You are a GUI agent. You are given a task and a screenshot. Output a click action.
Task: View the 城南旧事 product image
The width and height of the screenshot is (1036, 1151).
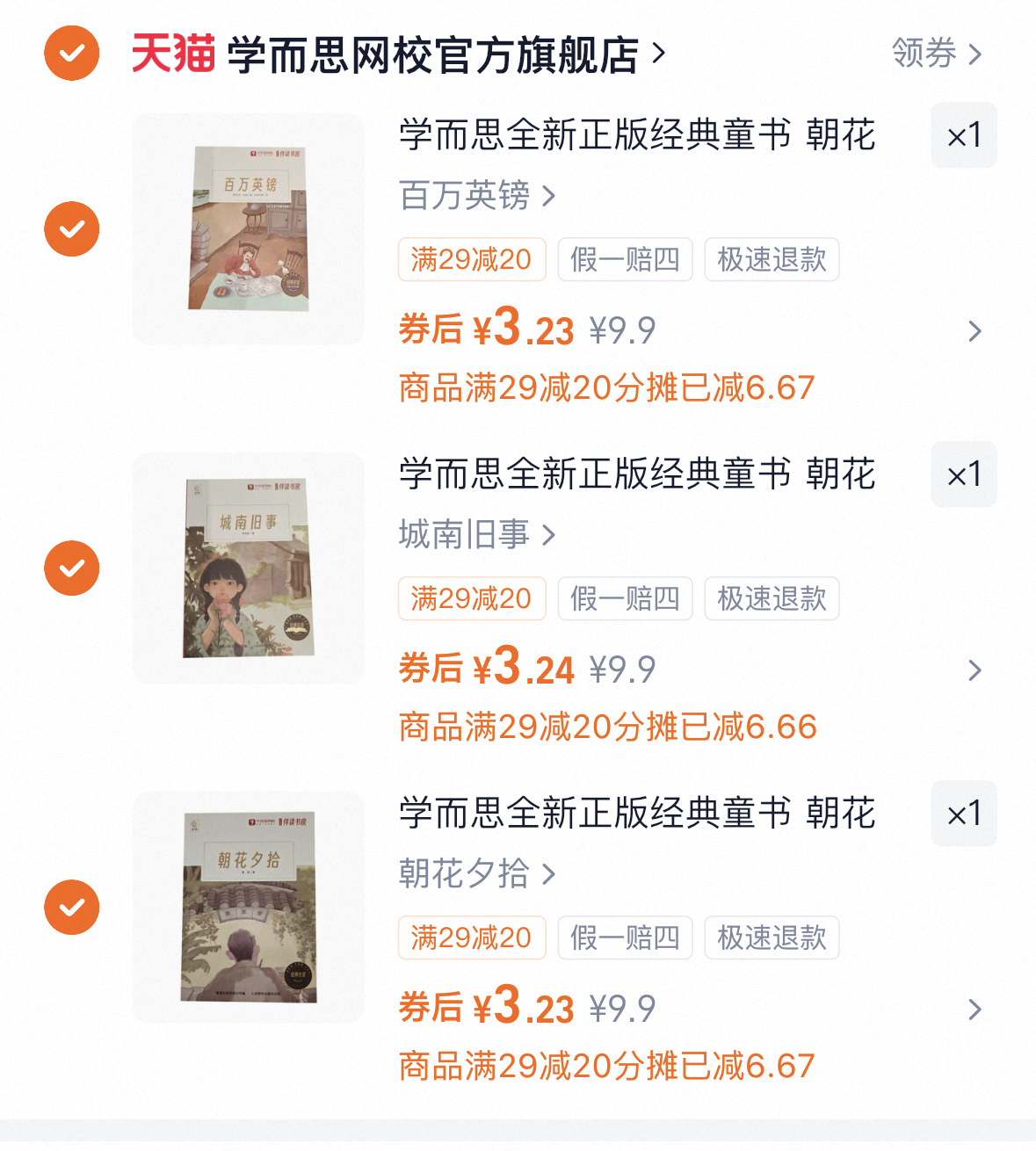[249, 568]
